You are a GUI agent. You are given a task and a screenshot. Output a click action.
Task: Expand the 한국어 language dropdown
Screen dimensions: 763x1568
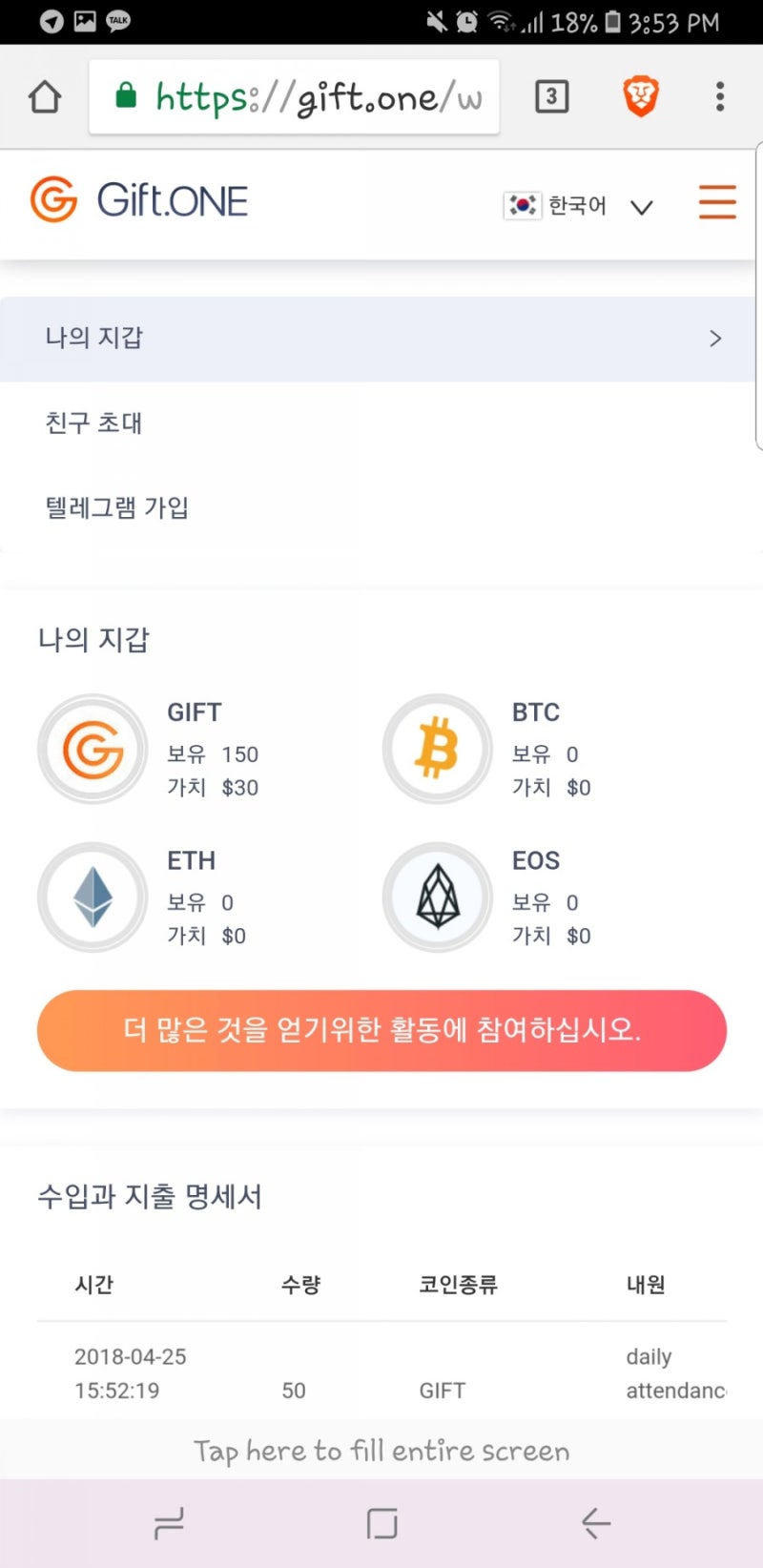[x=642, y=206]
